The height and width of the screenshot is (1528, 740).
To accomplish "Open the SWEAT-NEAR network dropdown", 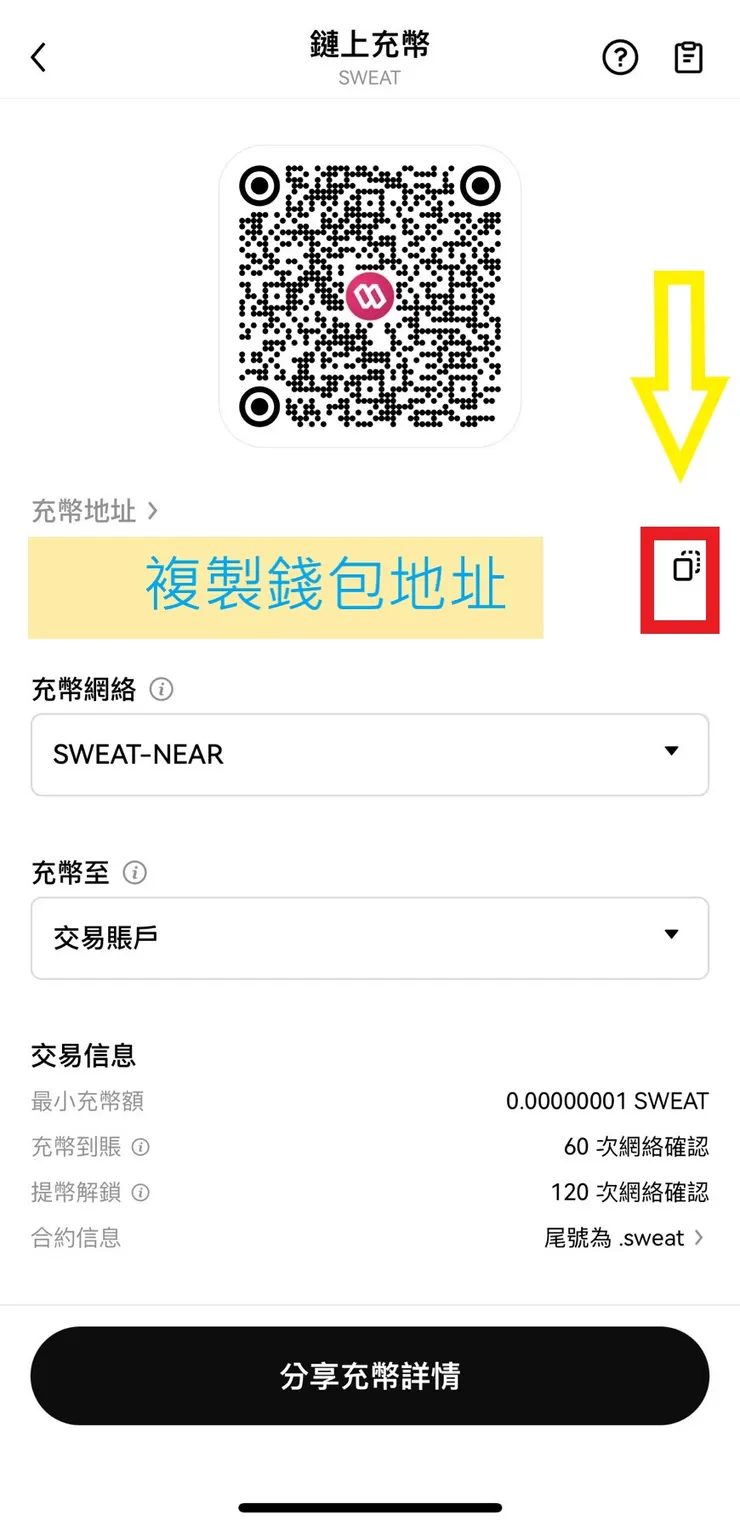I will coord(370,755).
